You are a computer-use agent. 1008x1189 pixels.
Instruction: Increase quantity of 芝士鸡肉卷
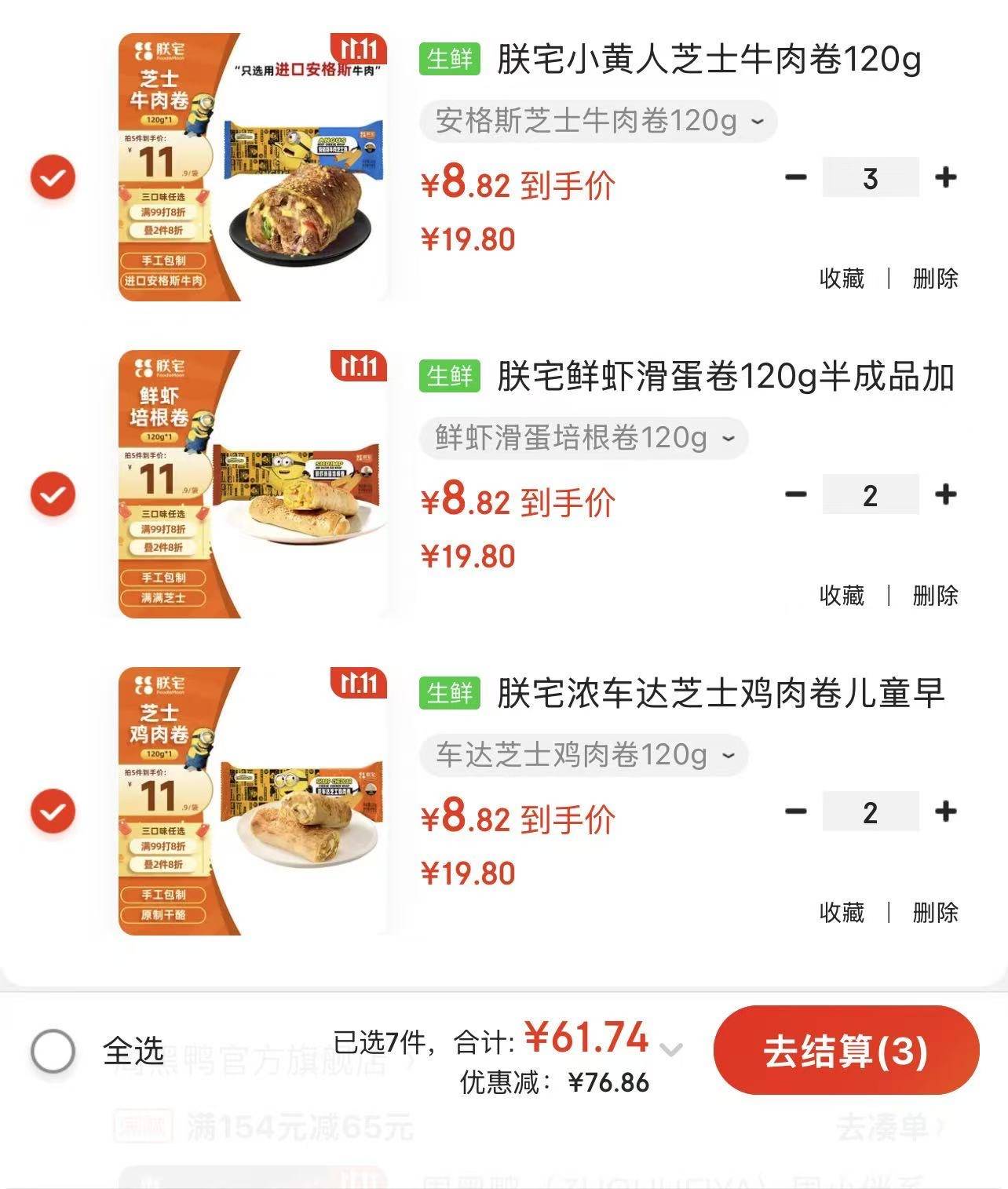click(x=945, y=812)
